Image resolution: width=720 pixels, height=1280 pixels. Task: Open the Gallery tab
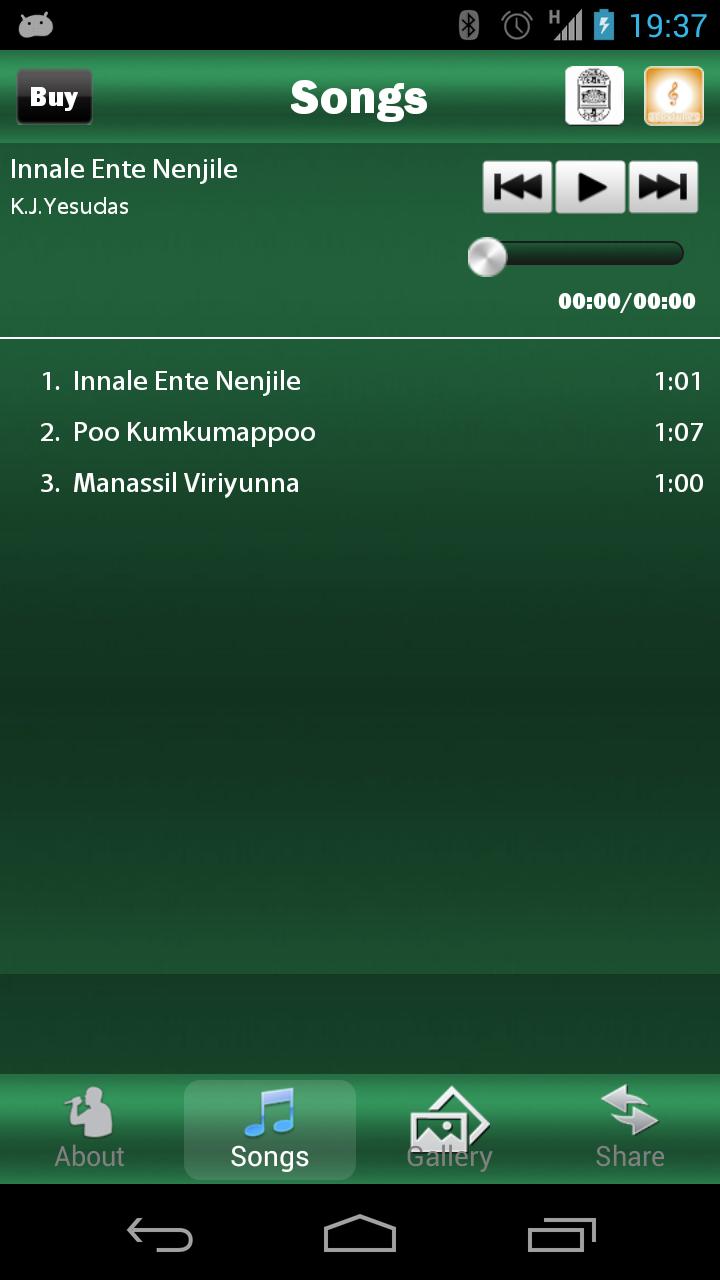pyautogui.click(x=450, y=1130)
